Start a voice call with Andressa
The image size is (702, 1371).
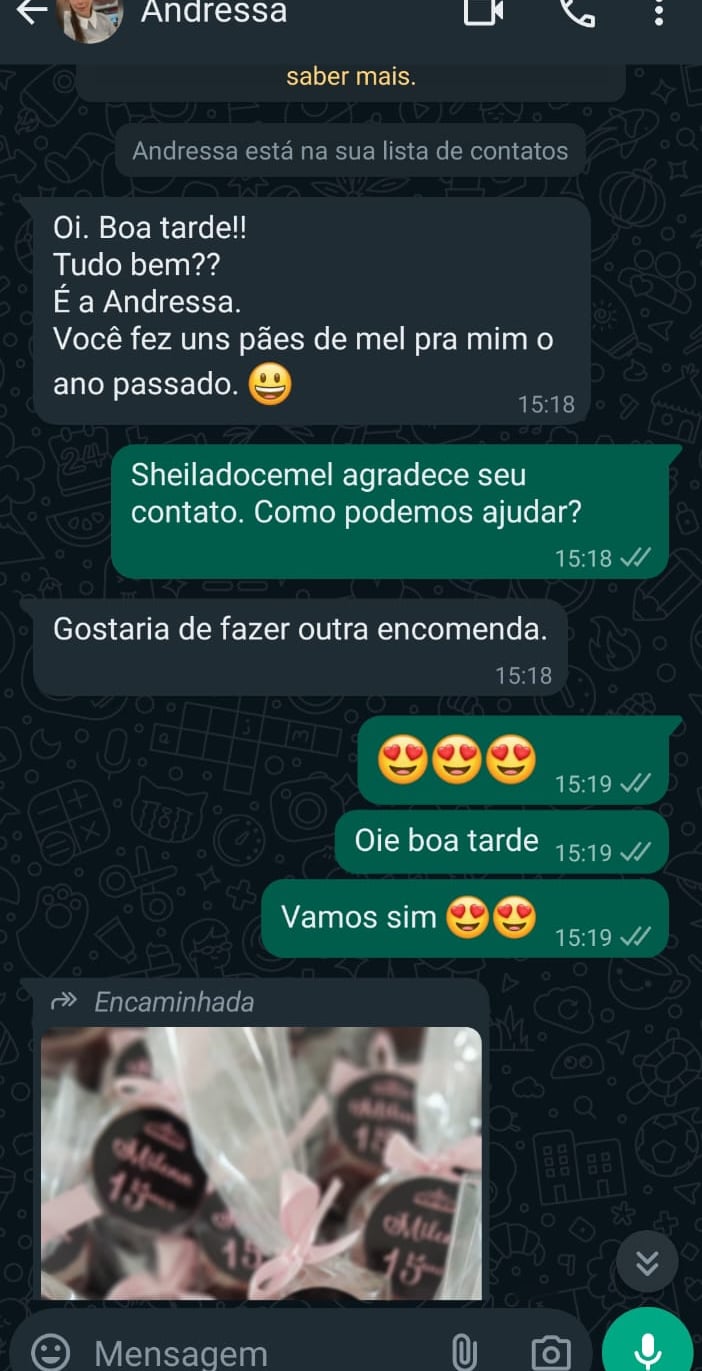pyautogui.click(x=577, y=12)
